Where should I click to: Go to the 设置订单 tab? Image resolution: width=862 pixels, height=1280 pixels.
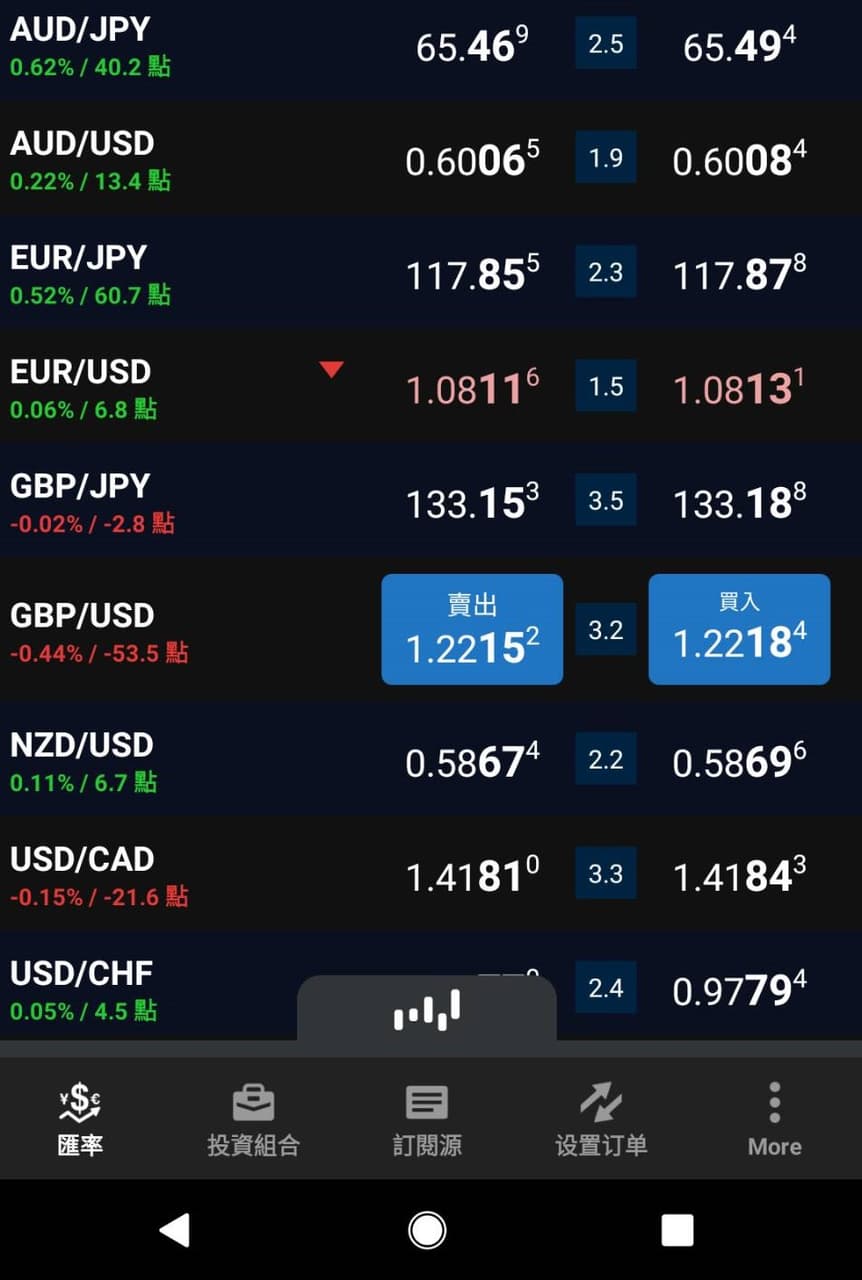(601, 1120)
